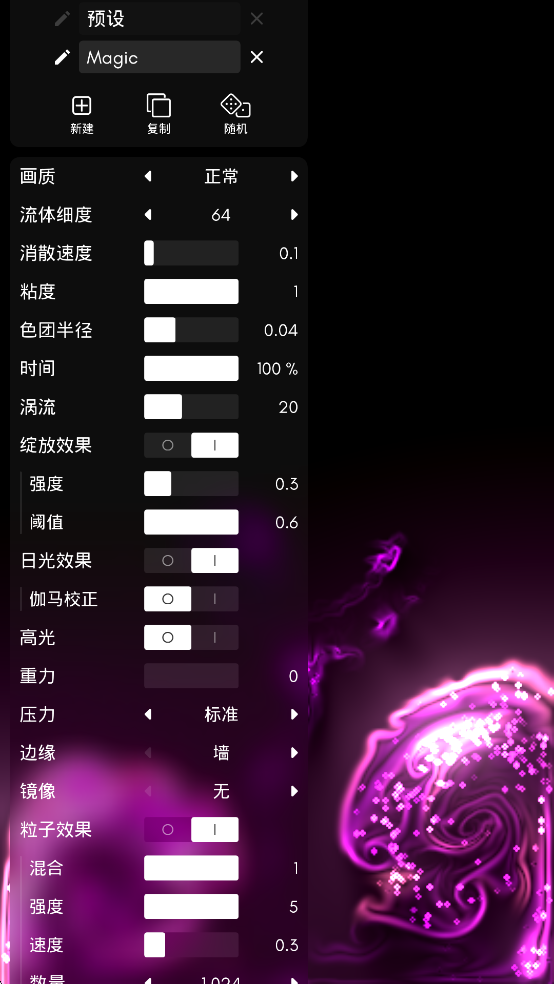
Task: Adjust the 涡流 slider
Action: [191, 407]
